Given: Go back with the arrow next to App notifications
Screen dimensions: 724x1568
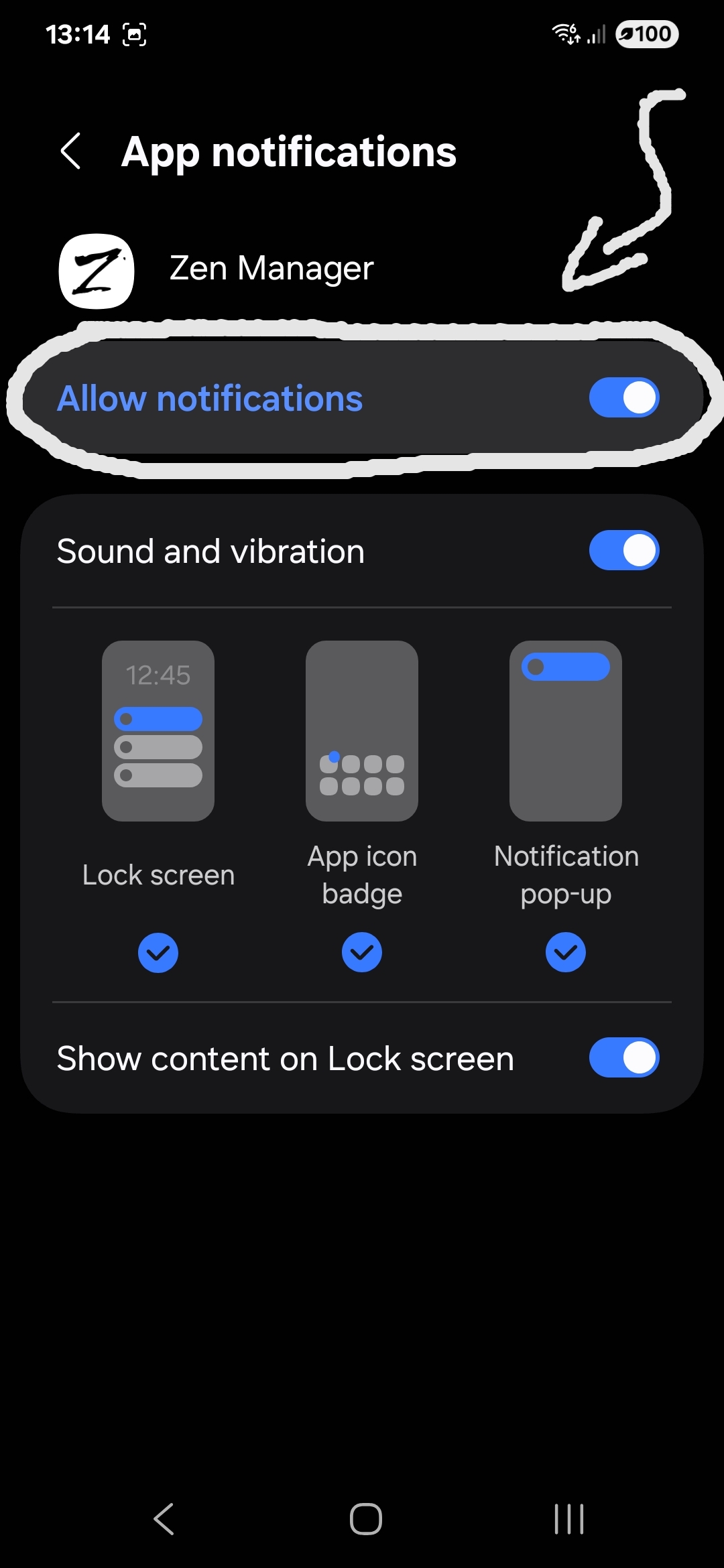Looking at the screenshot, I should coord(70,151).
